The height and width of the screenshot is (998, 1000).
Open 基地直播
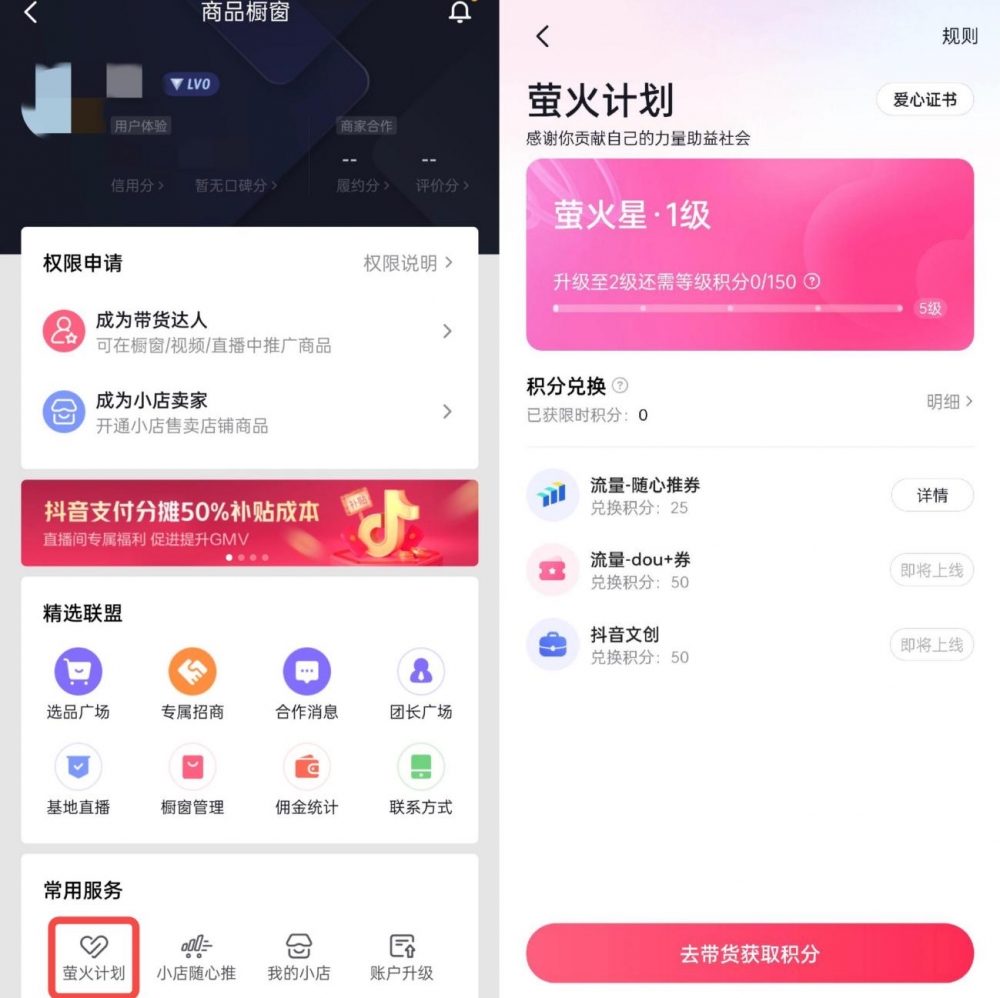tap(78, 781)
